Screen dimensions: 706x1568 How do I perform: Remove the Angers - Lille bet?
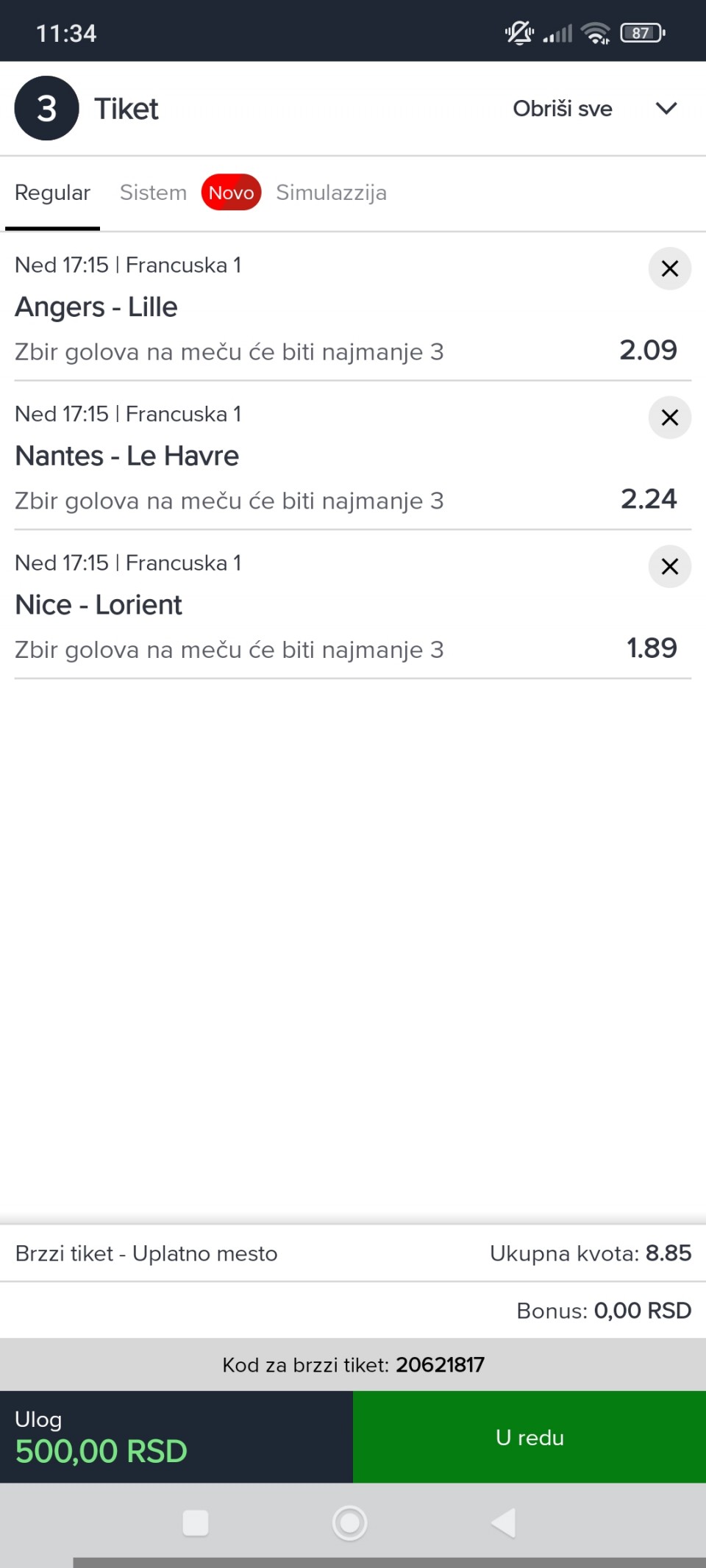tap(669, 268)
